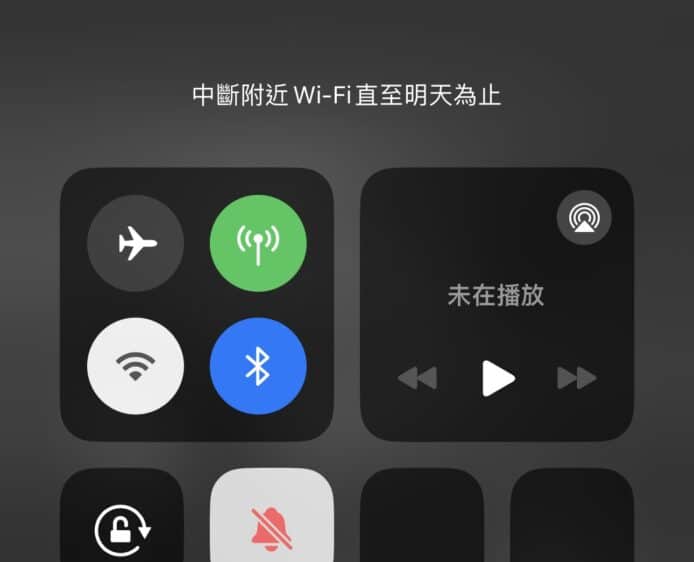Open AirPlay output options

click(x=584, y=218)
